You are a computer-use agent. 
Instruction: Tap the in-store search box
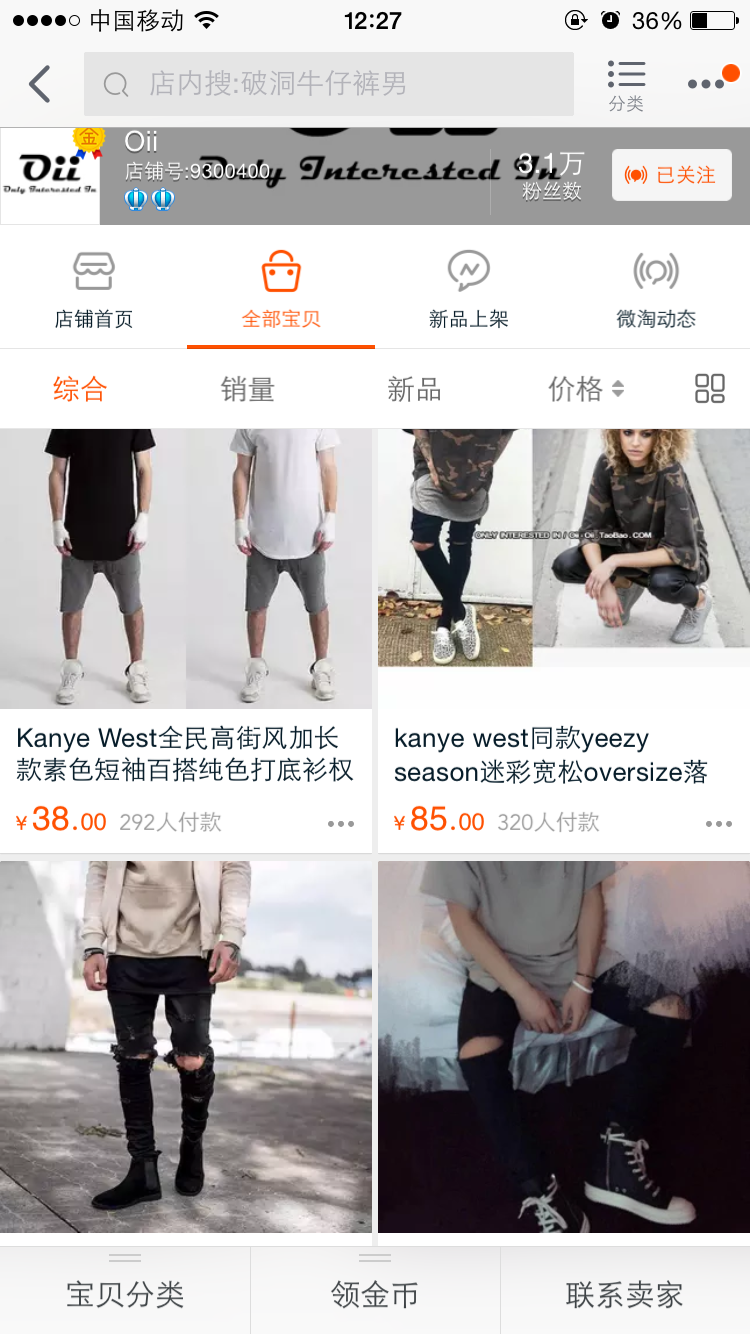click(329, 84)
